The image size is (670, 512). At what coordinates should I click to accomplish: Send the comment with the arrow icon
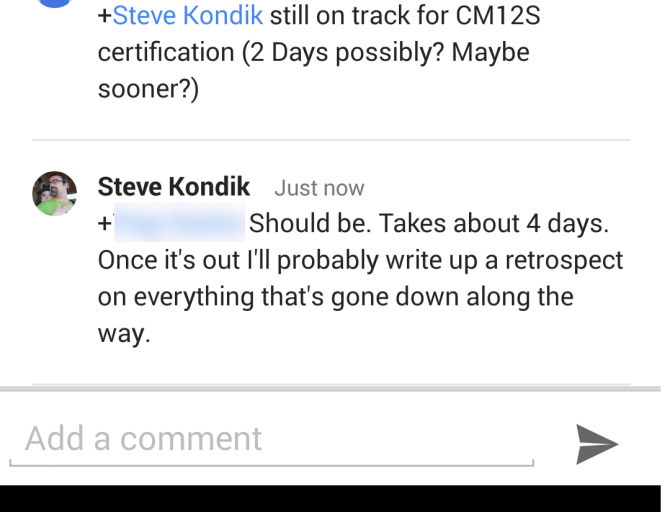click(x=597, y=444)
